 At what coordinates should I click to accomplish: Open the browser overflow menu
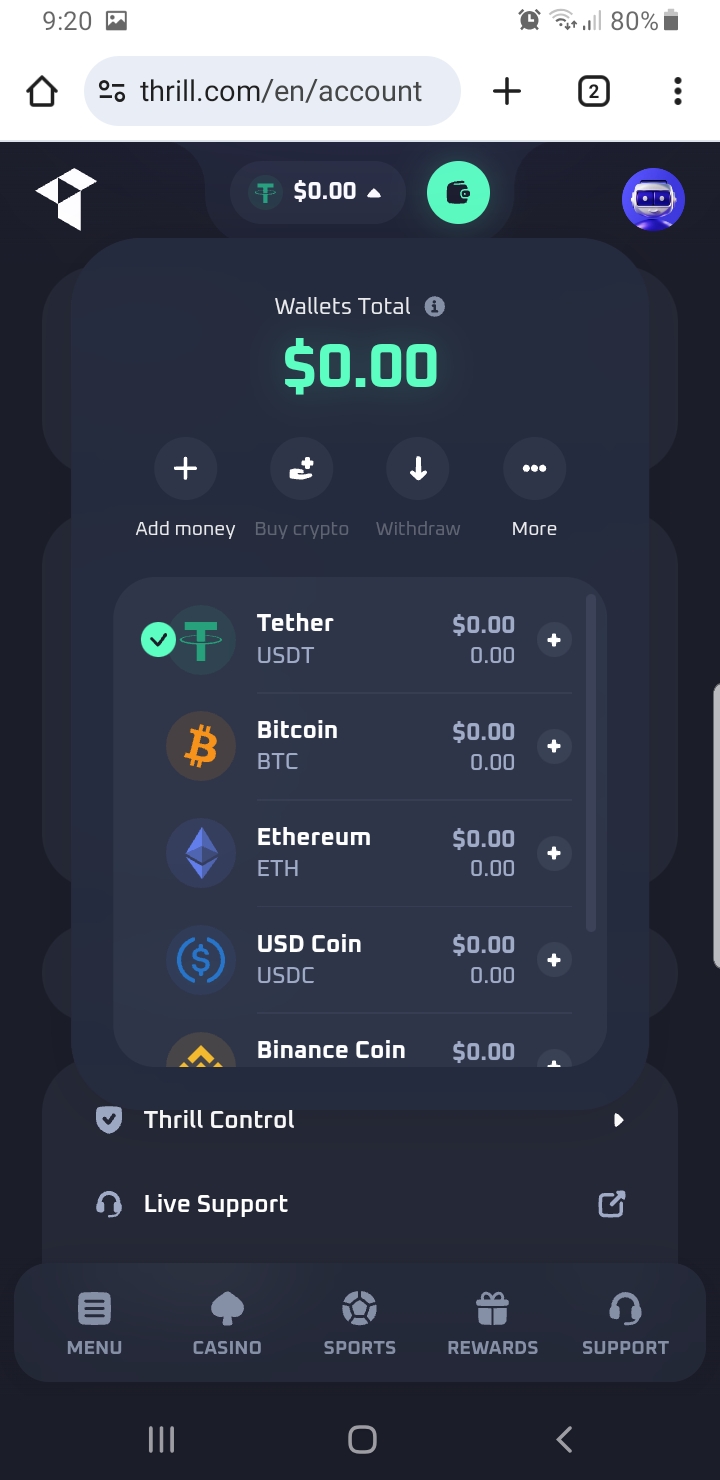(x=677, y=92)
